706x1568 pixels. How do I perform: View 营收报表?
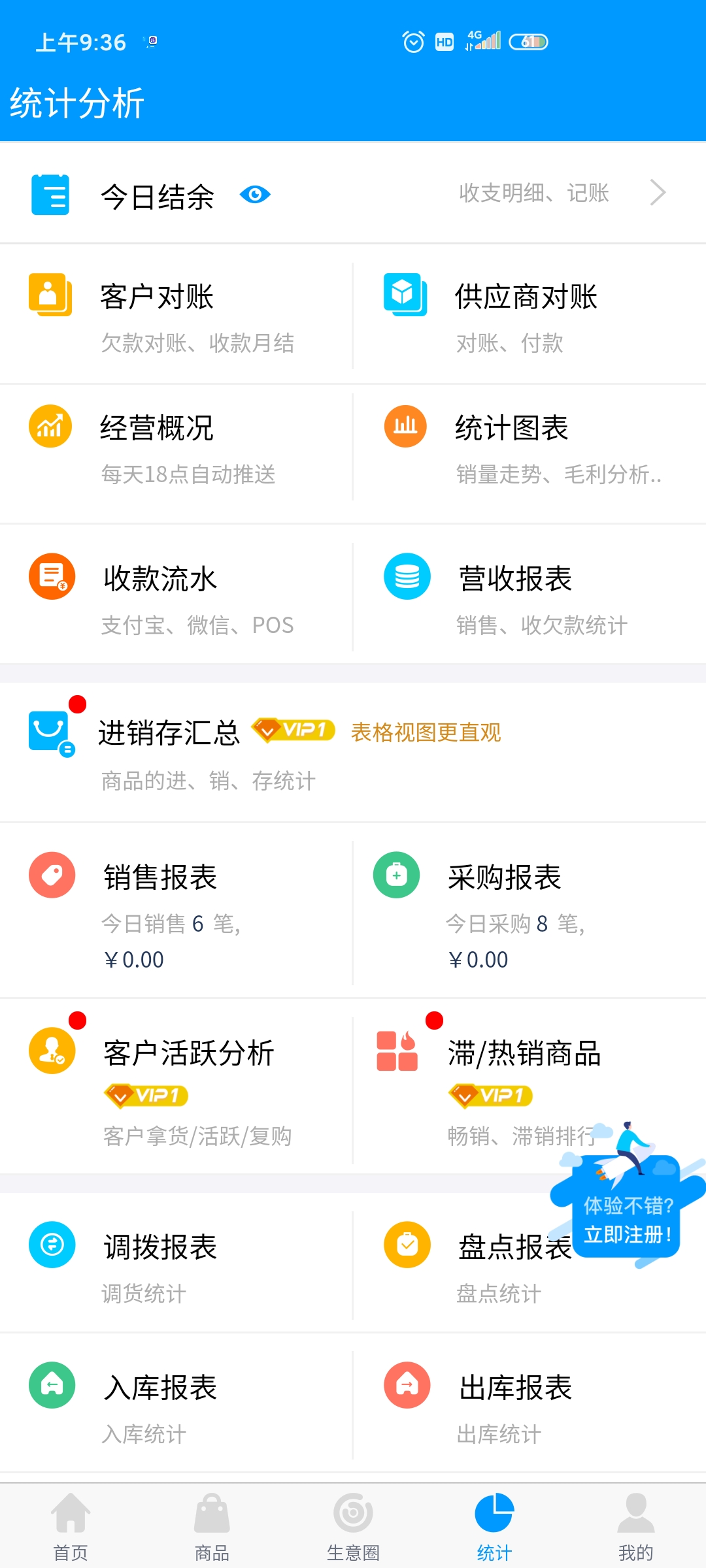click(x=530, y=598)
